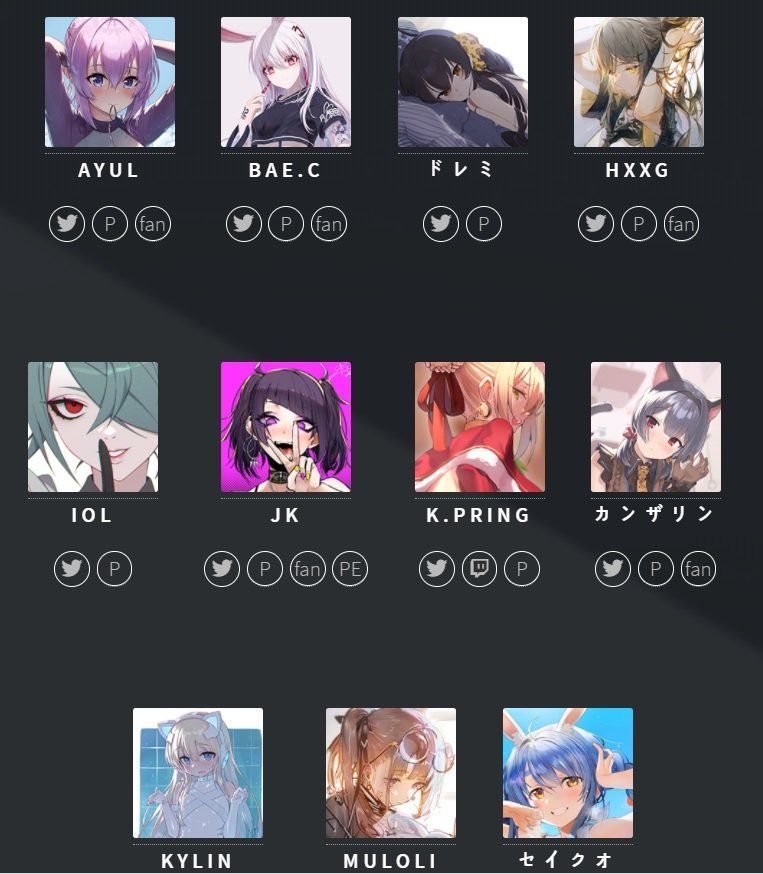Image resolution: width=763 pixels, height=874 pixels.
Task: Tap the AYUL avatar image
Action: point(110,82)
